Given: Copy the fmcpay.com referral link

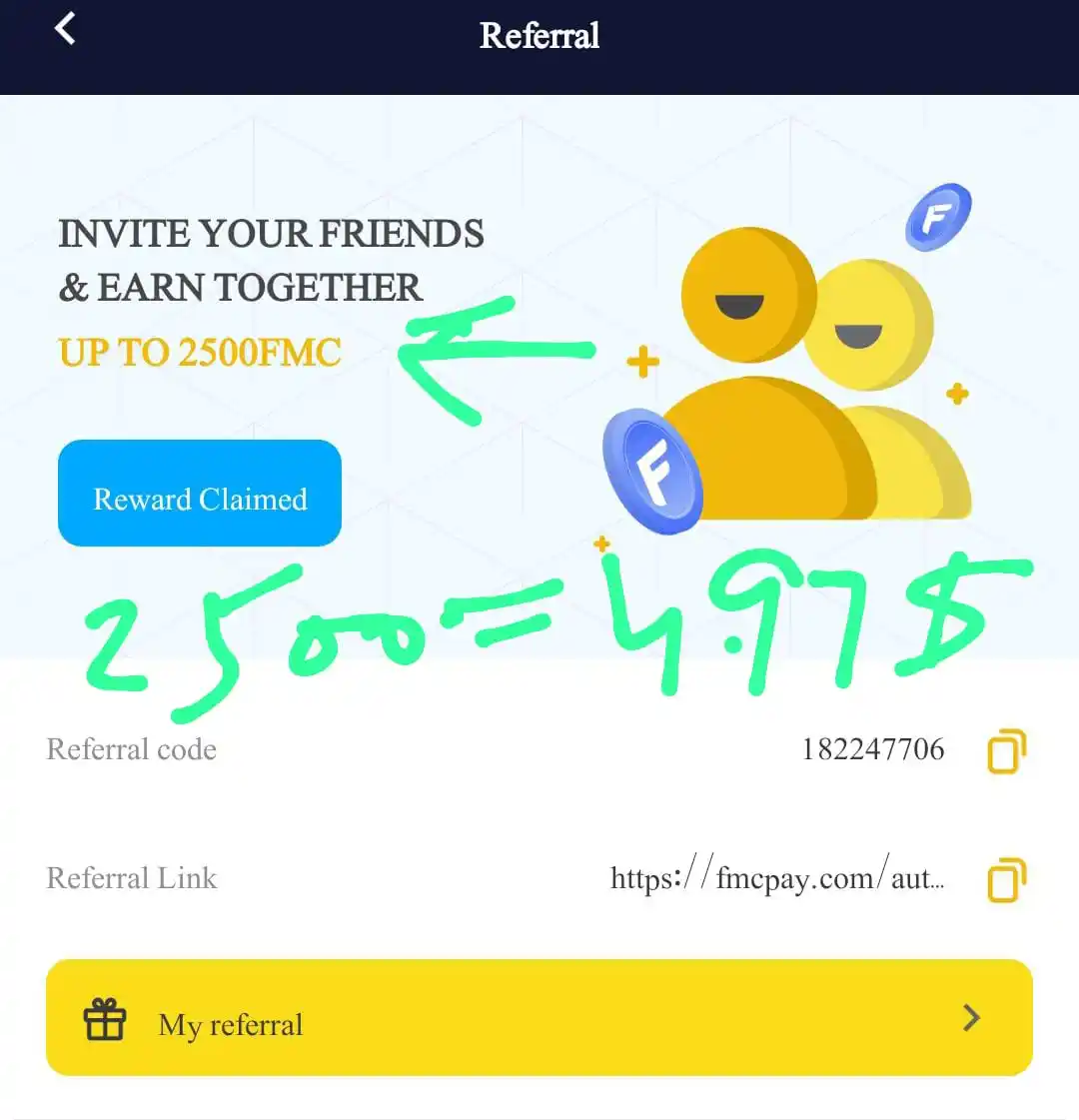Looking at the screenshot, I should (1006, 880).
